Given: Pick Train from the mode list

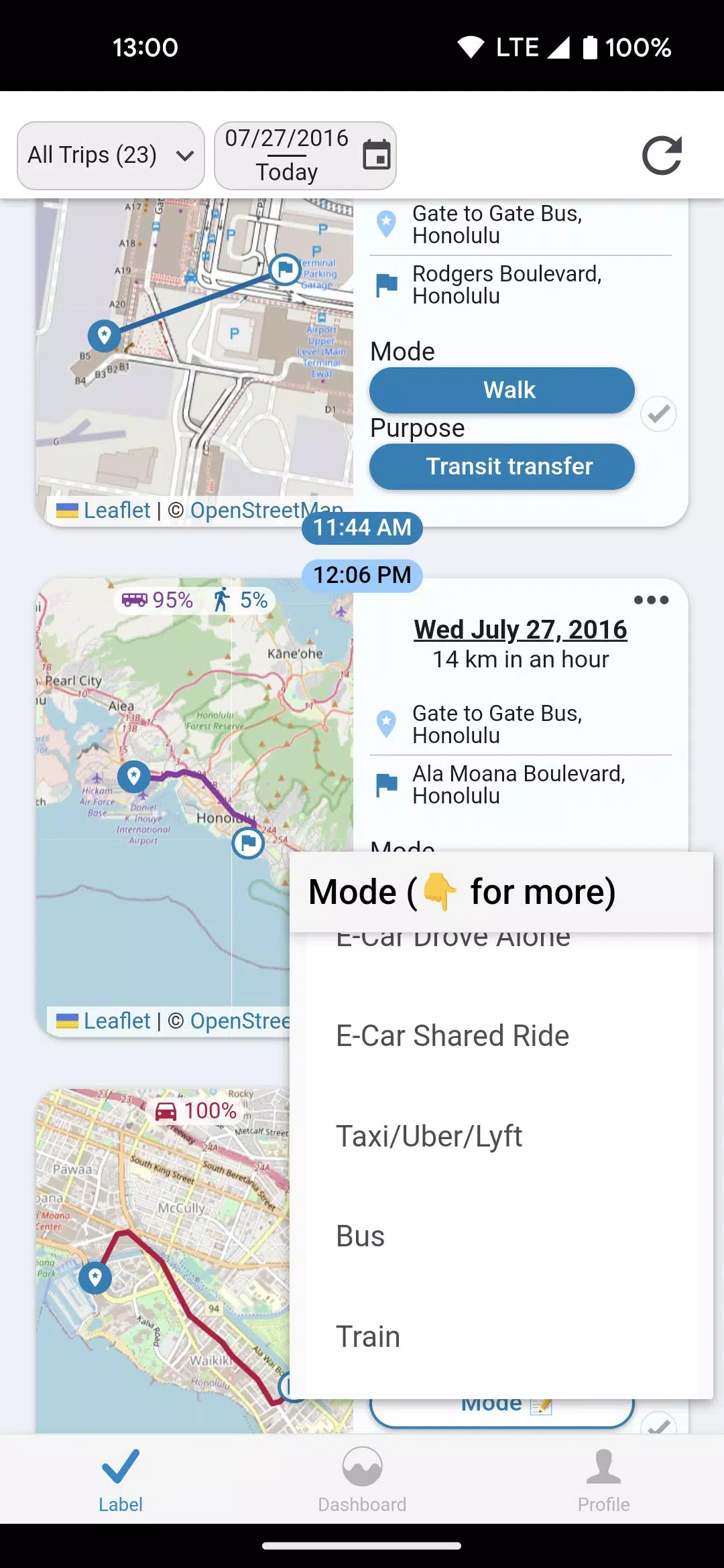Looking at the screenshot, I should pyautogui.click(x=368, y=1337).
